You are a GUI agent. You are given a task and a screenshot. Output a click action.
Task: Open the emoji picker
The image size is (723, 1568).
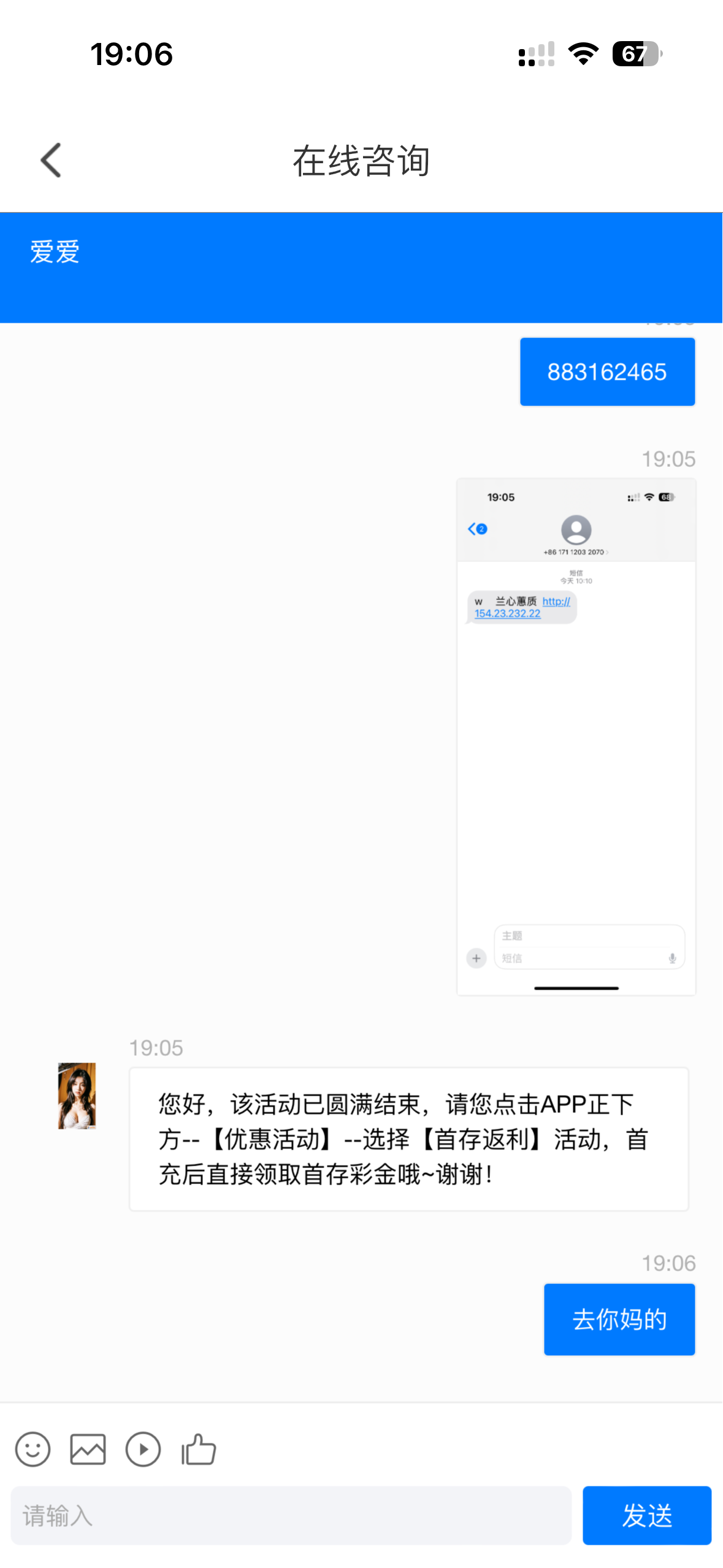[x=33, y=1449]
